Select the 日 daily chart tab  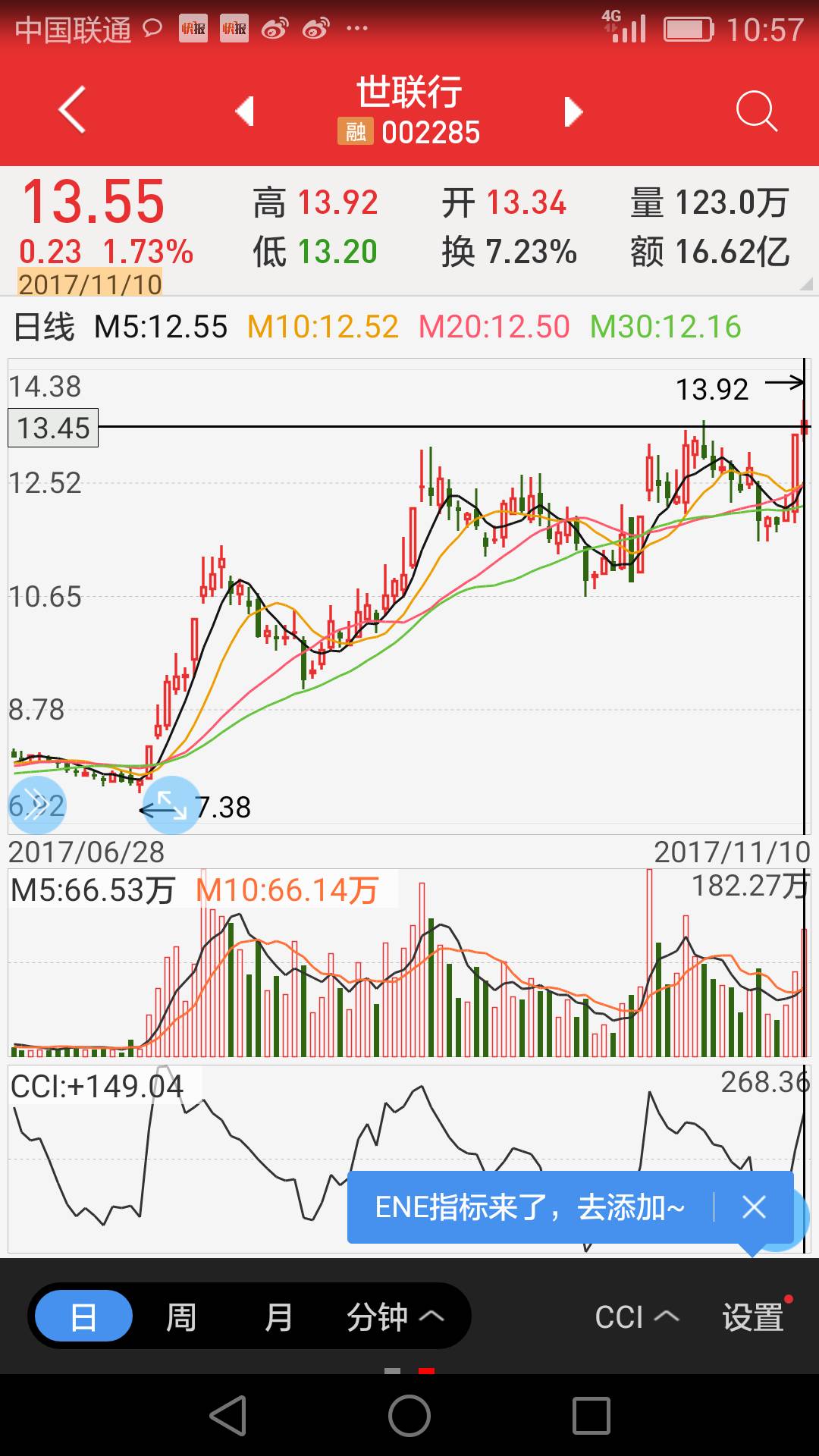pos(83,1317)
